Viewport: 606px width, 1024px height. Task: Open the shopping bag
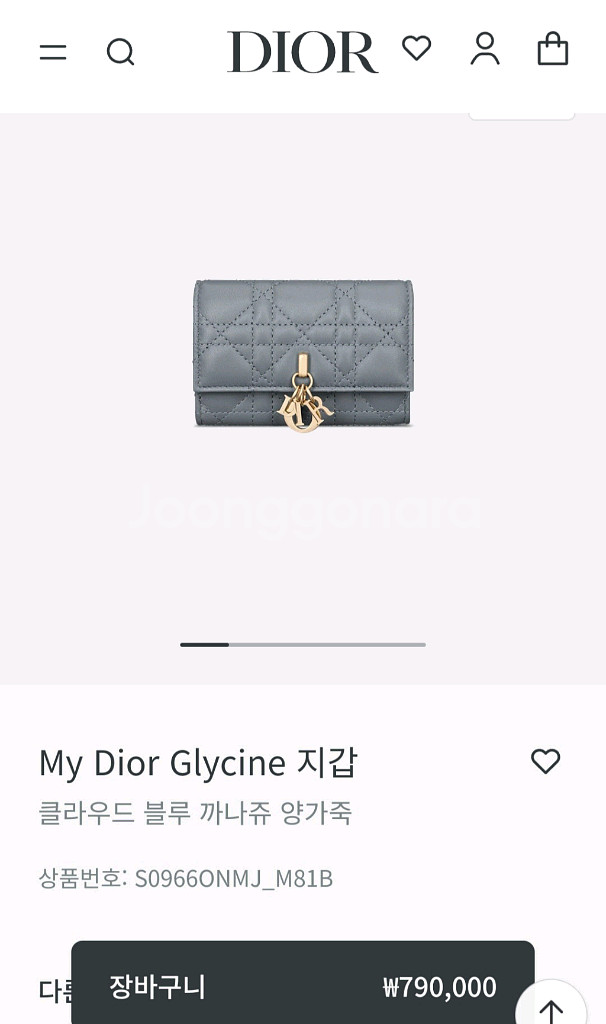tap(553, 49)
